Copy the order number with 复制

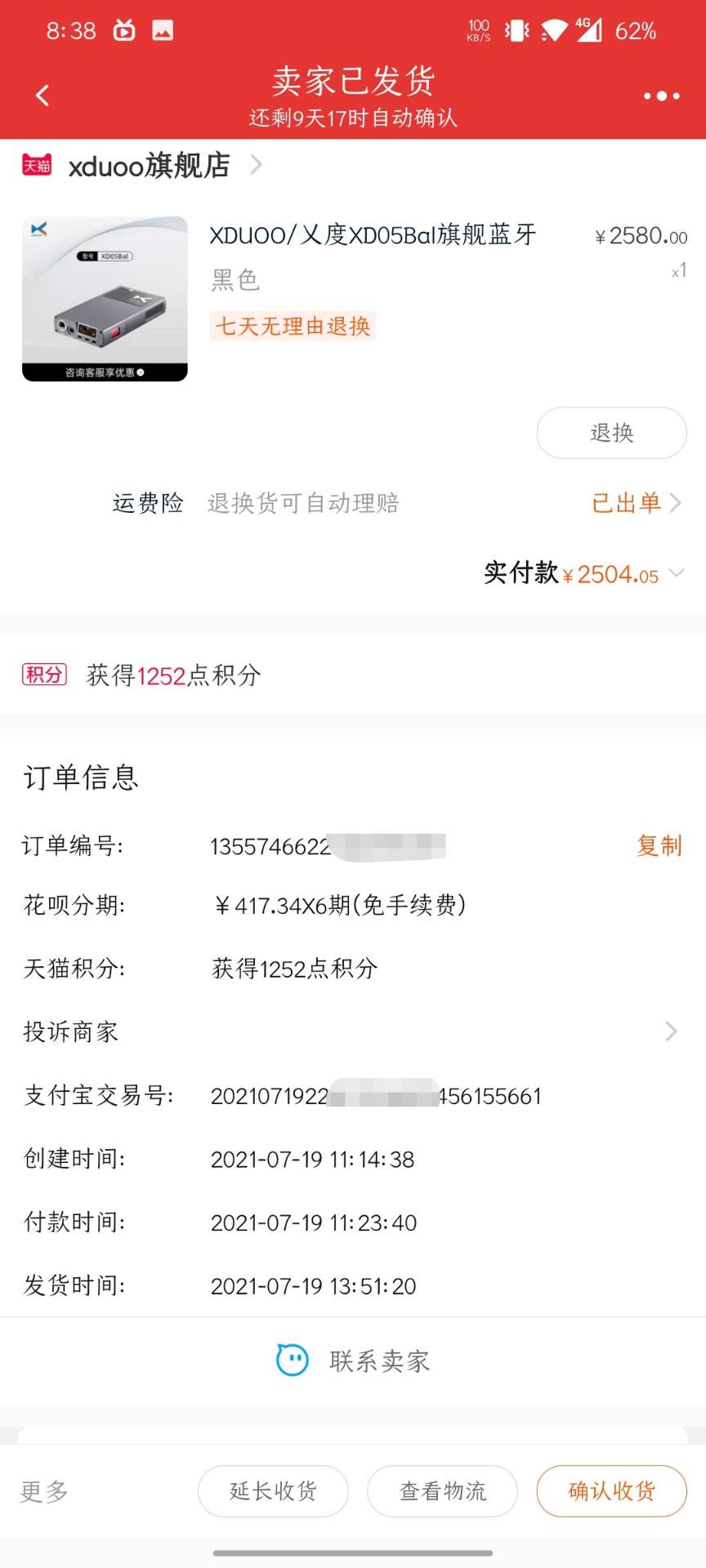click(659, 846)
